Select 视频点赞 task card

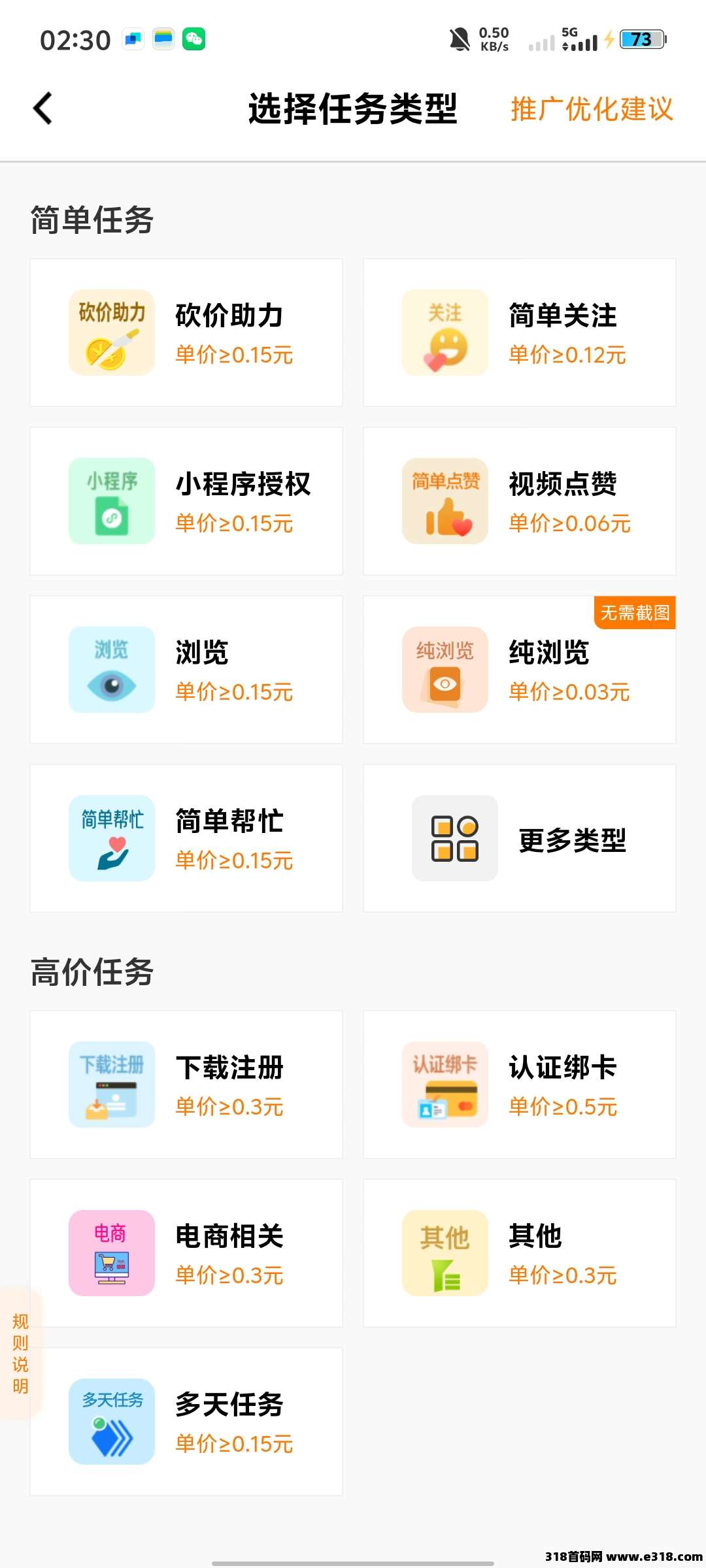click(x=520, y=501)
